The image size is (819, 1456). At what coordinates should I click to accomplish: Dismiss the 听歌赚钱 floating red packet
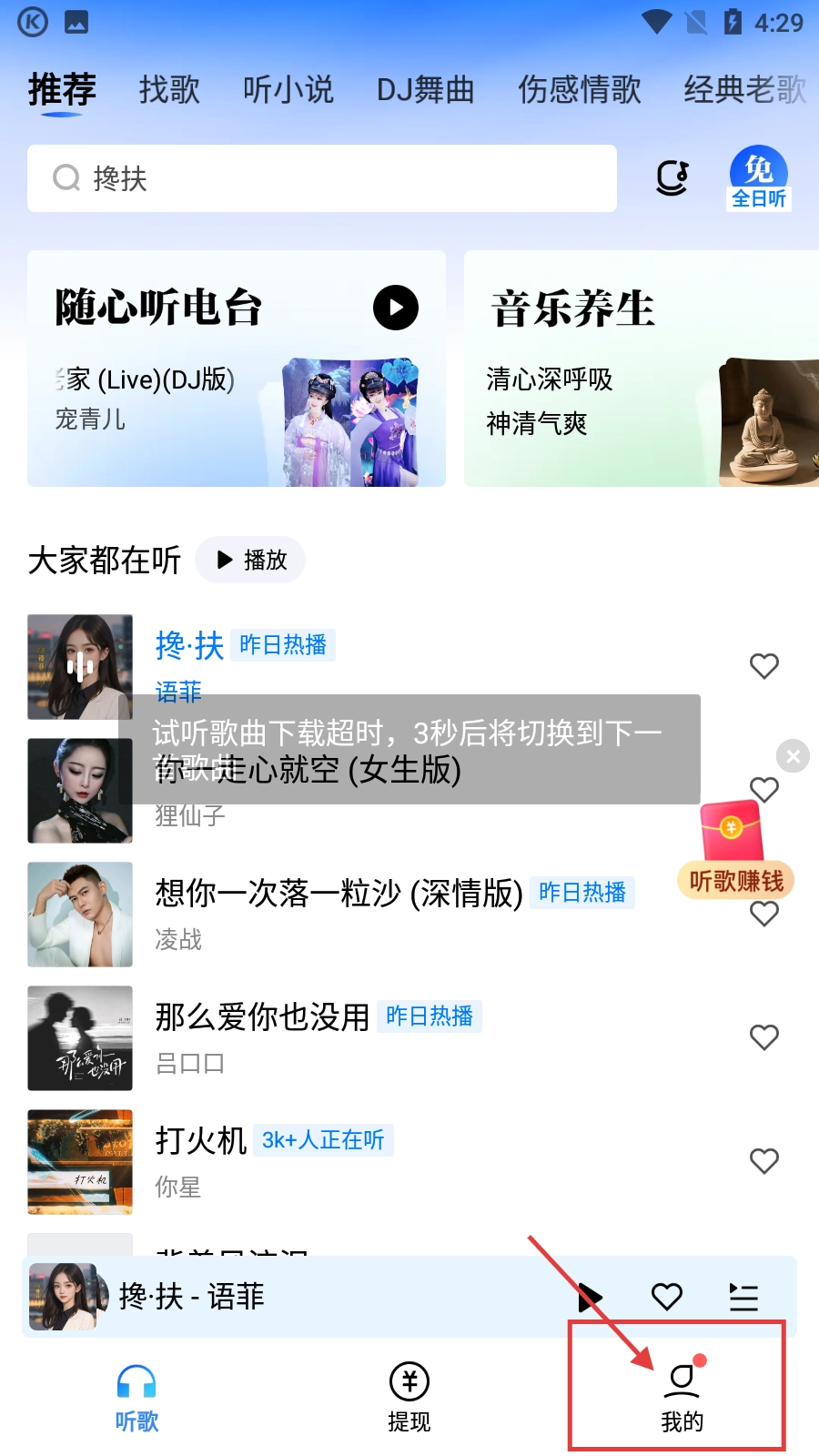coord(793,755)
